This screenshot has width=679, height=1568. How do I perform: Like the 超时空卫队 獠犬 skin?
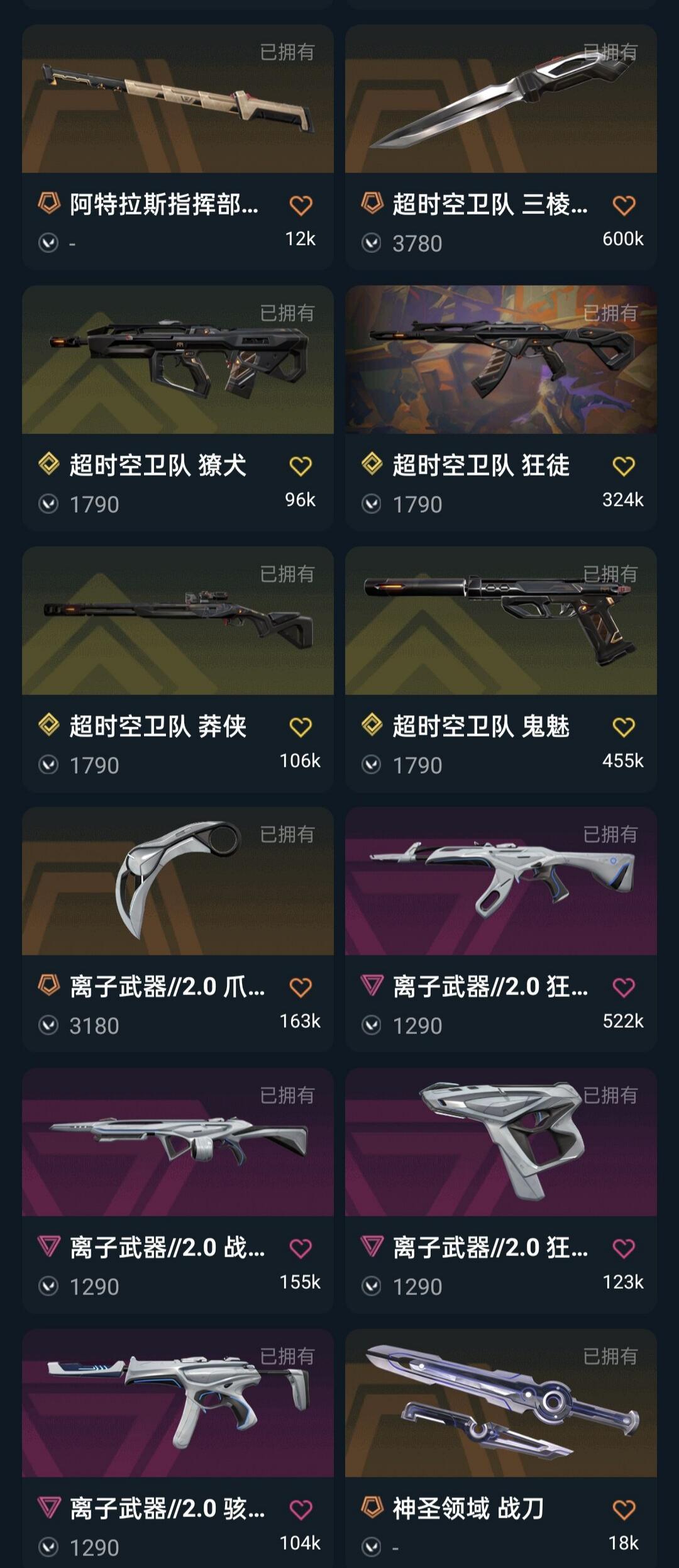click(x=301, y=466)
